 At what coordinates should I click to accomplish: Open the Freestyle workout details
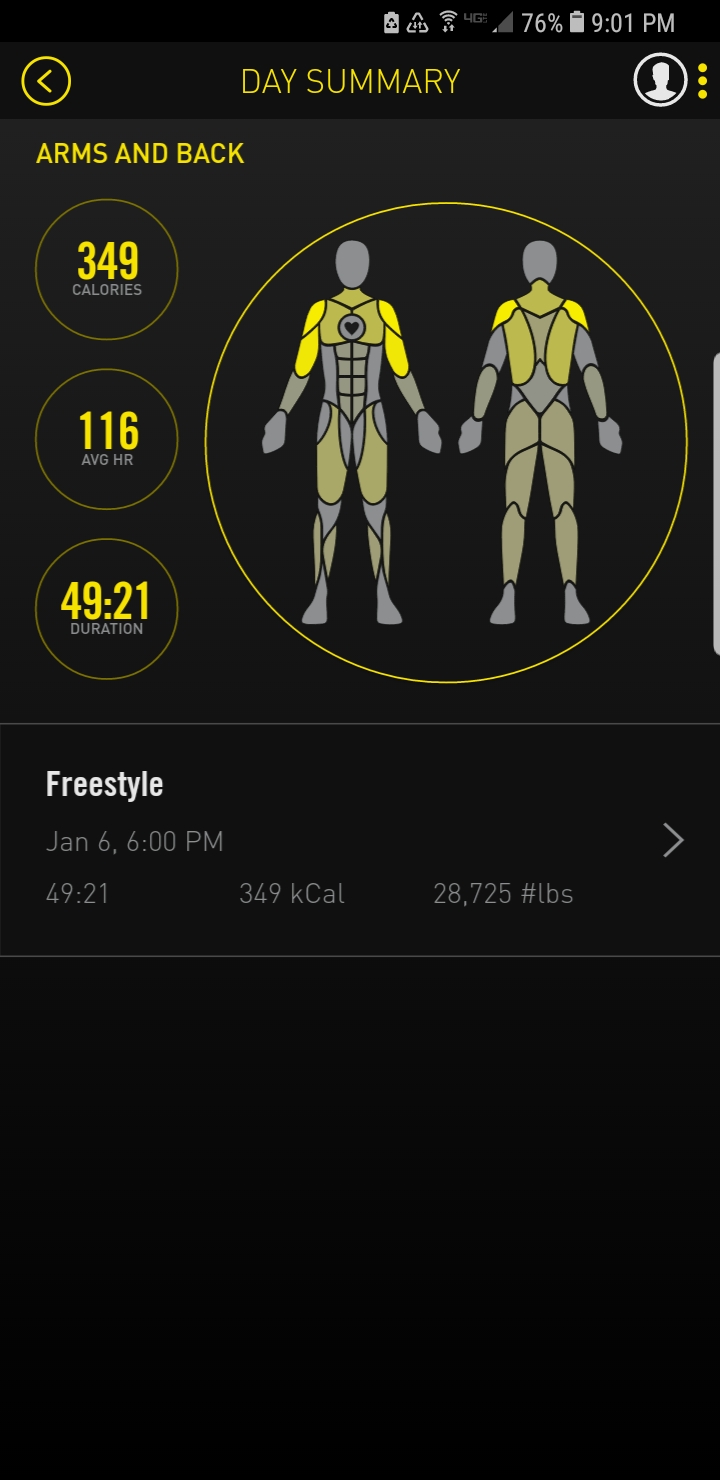tap(360, 840)
